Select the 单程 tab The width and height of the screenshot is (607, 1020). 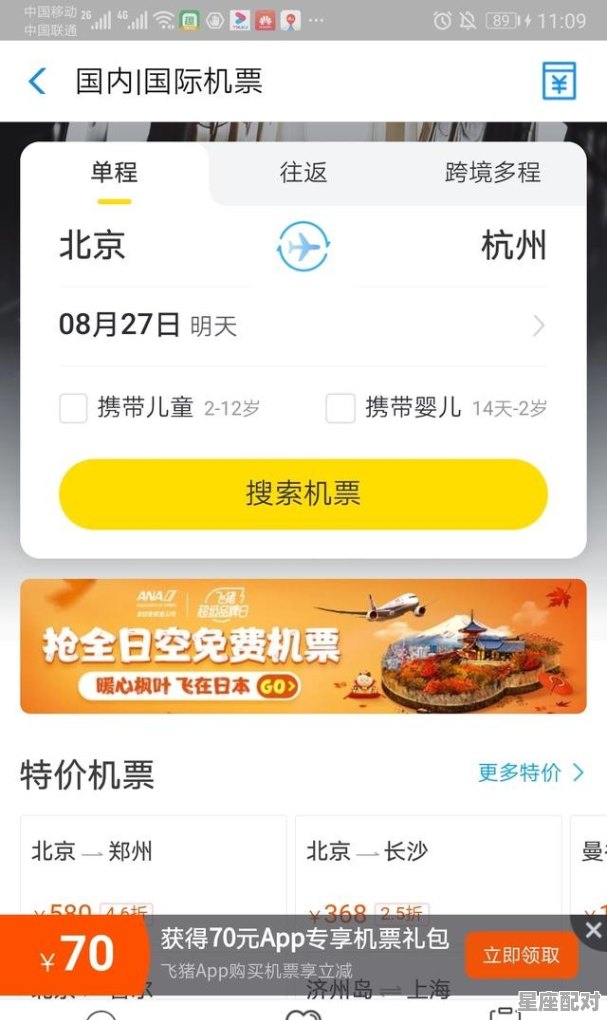(x=114, y=173)
